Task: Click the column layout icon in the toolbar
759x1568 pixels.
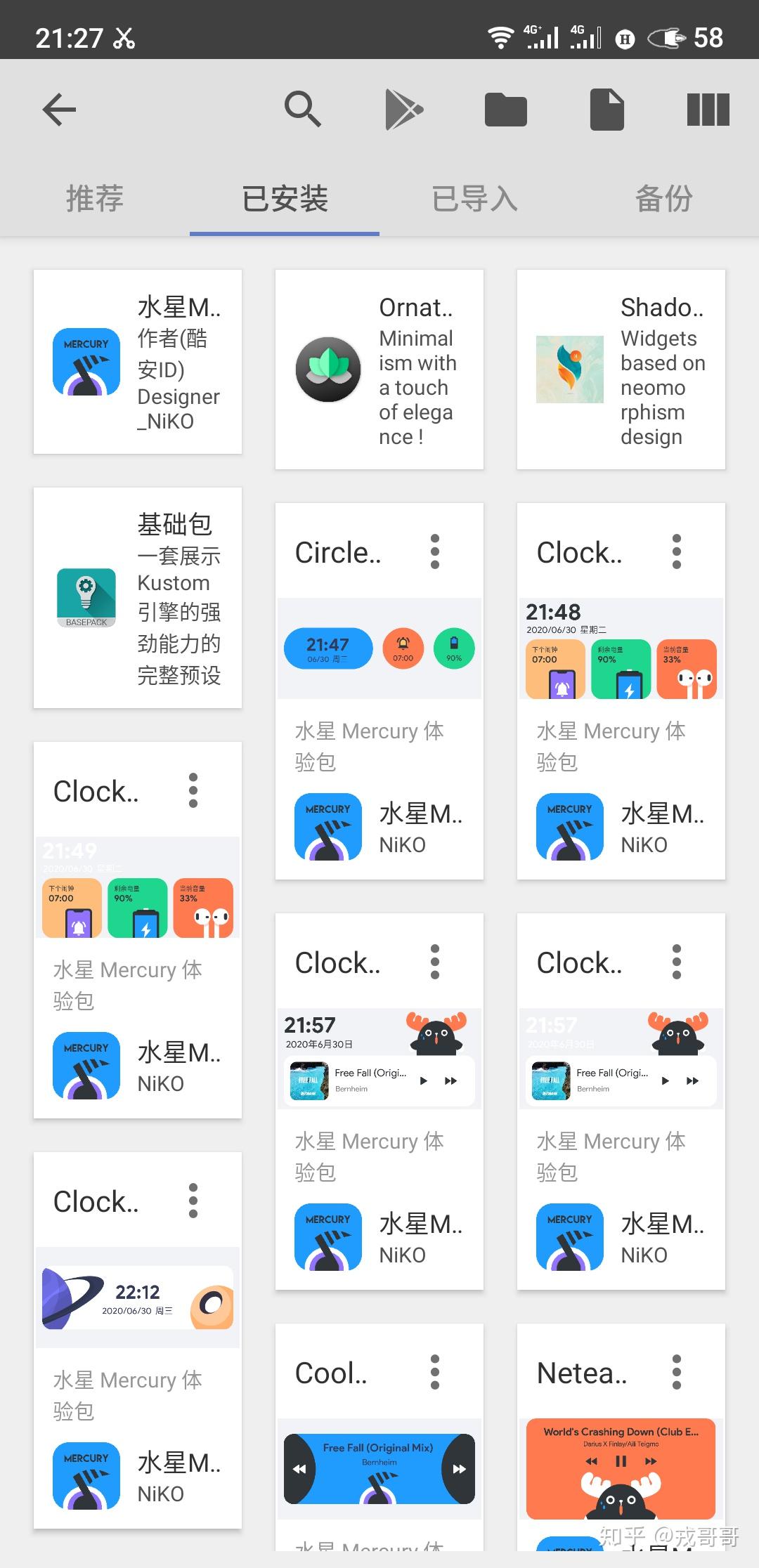Action: pyautogui.click(x=708, y=109)
